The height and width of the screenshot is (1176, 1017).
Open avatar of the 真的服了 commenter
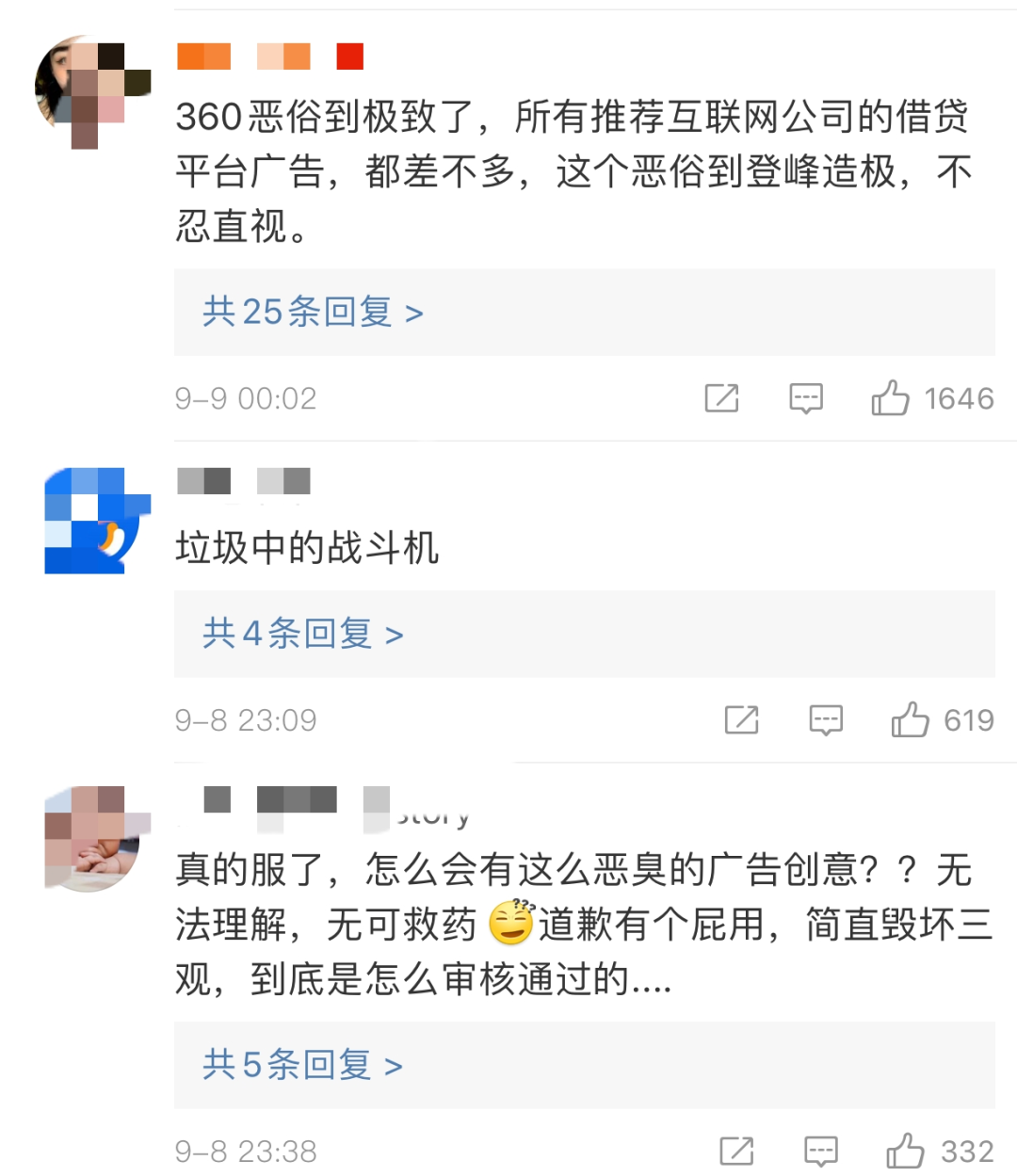tap(97, 838)
